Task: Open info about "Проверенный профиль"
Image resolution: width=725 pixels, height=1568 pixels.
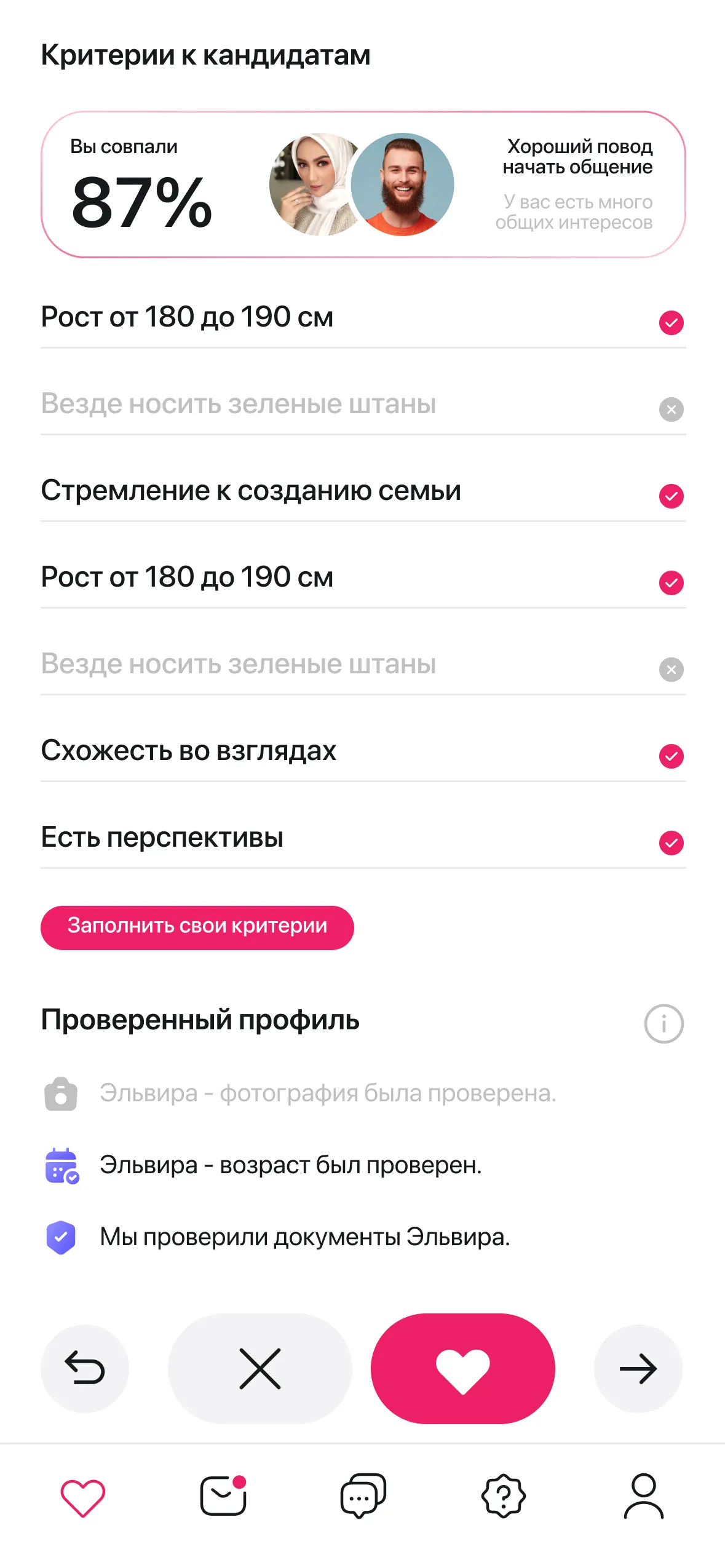Action: pos(663,1024)
